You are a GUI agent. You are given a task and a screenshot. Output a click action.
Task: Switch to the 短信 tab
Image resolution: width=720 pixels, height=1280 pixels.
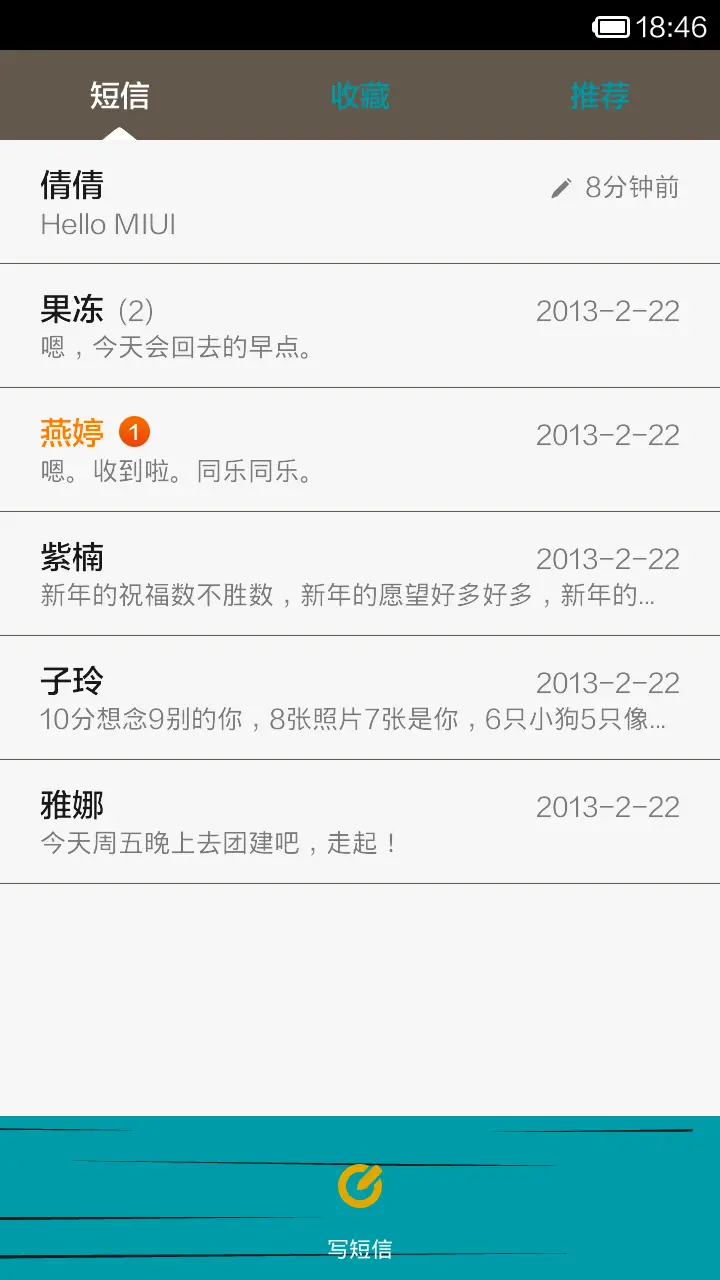pyautogui.click(x=119, y=96)
